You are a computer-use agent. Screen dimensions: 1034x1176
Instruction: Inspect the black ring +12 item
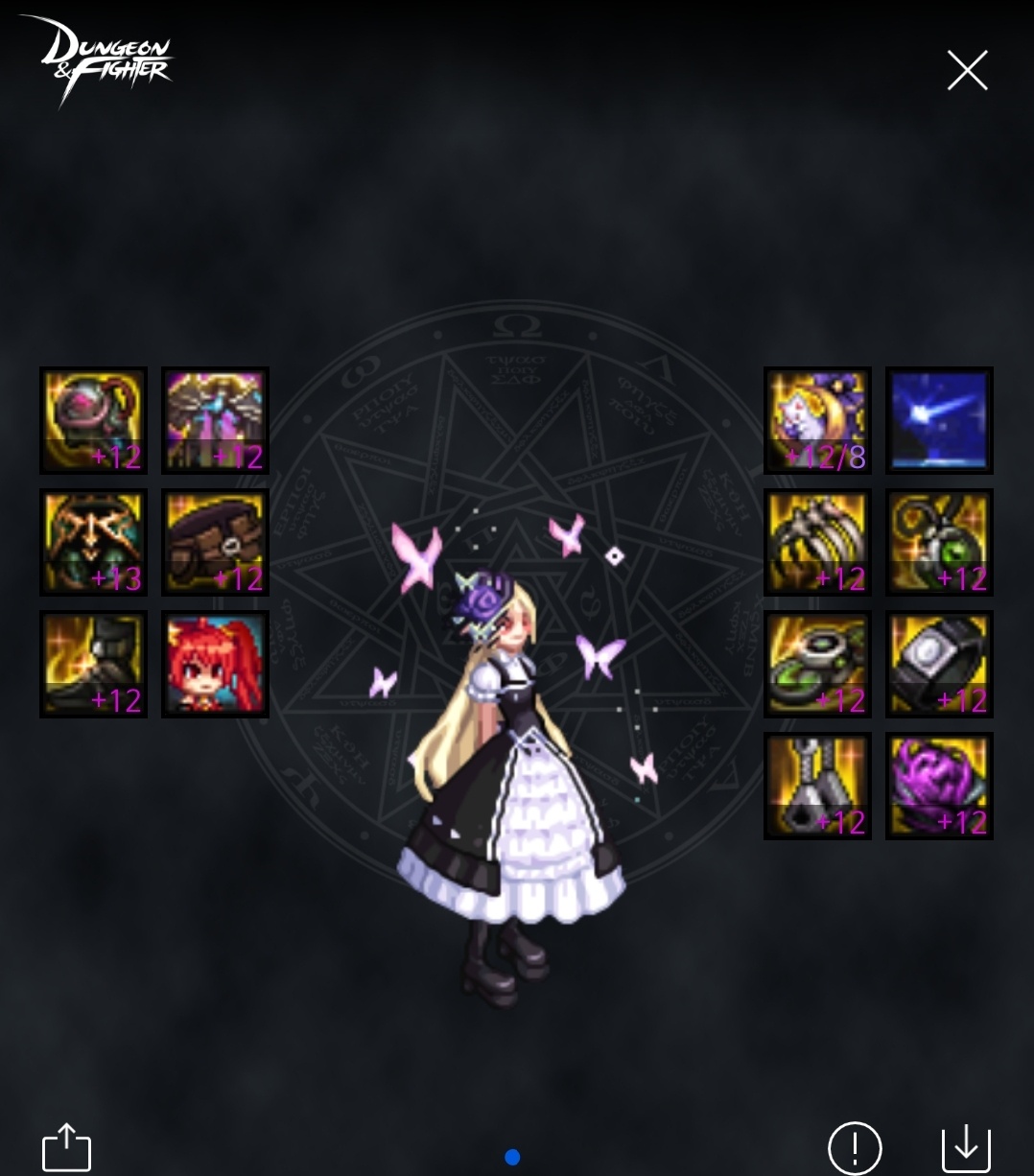(939, 664)
